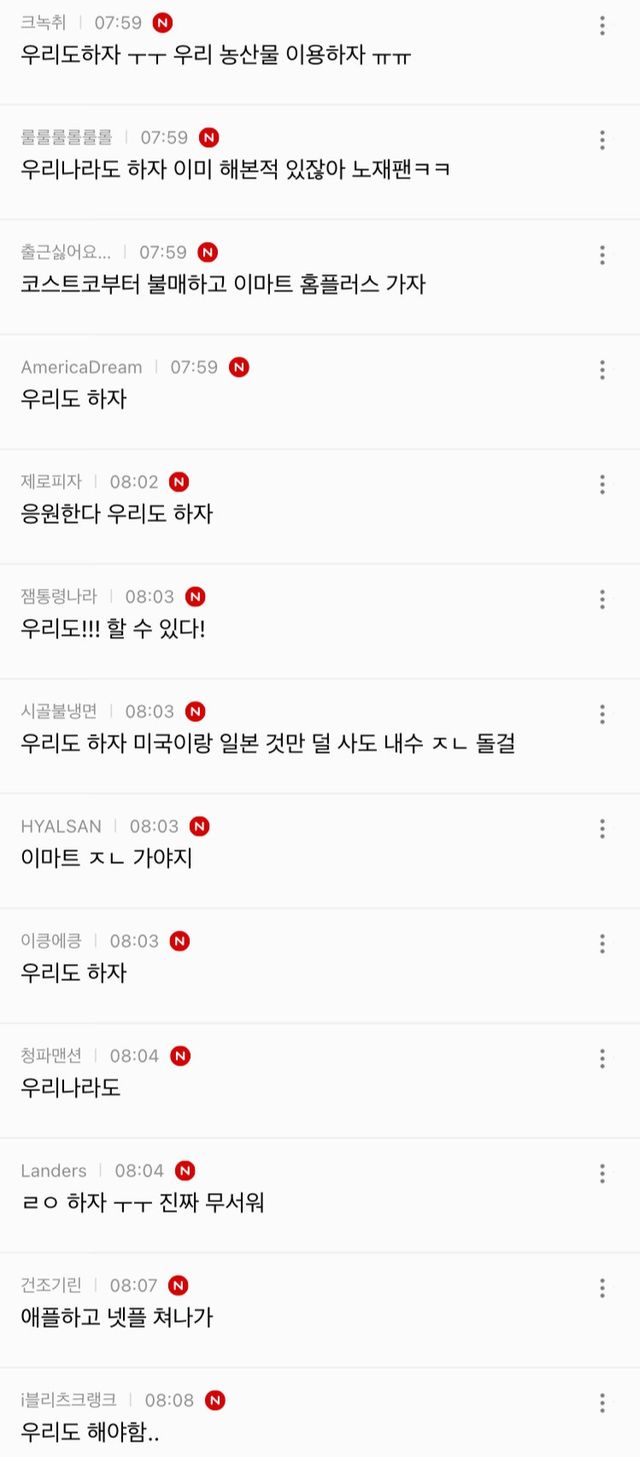The image size is (640, 1457).
Task: Open options menu for 크녹취's comment
Action: pos(602,25)
